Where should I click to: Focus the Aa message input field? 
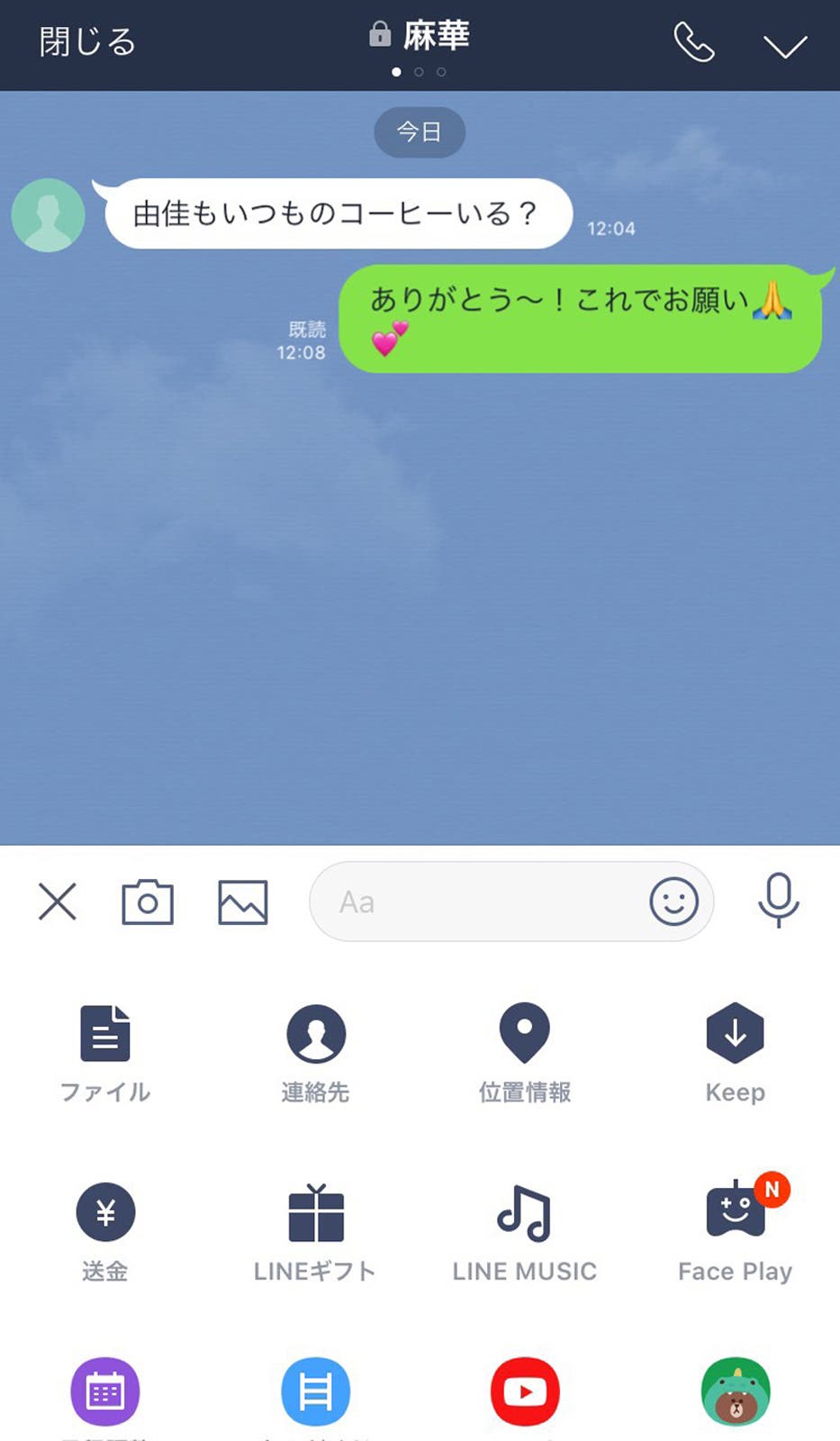(x=477, y=902)
